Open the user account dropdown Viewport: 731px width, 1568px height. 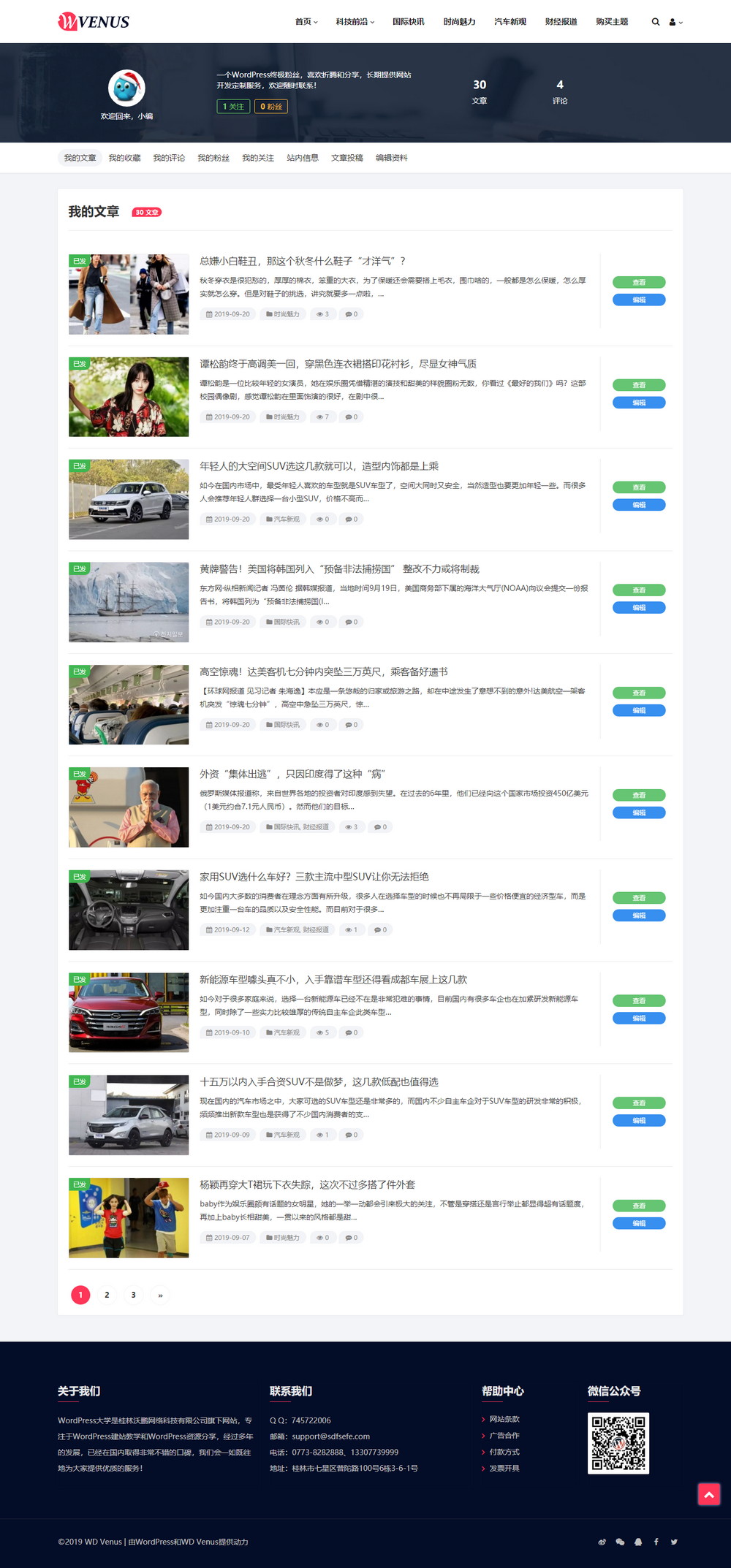675,22
